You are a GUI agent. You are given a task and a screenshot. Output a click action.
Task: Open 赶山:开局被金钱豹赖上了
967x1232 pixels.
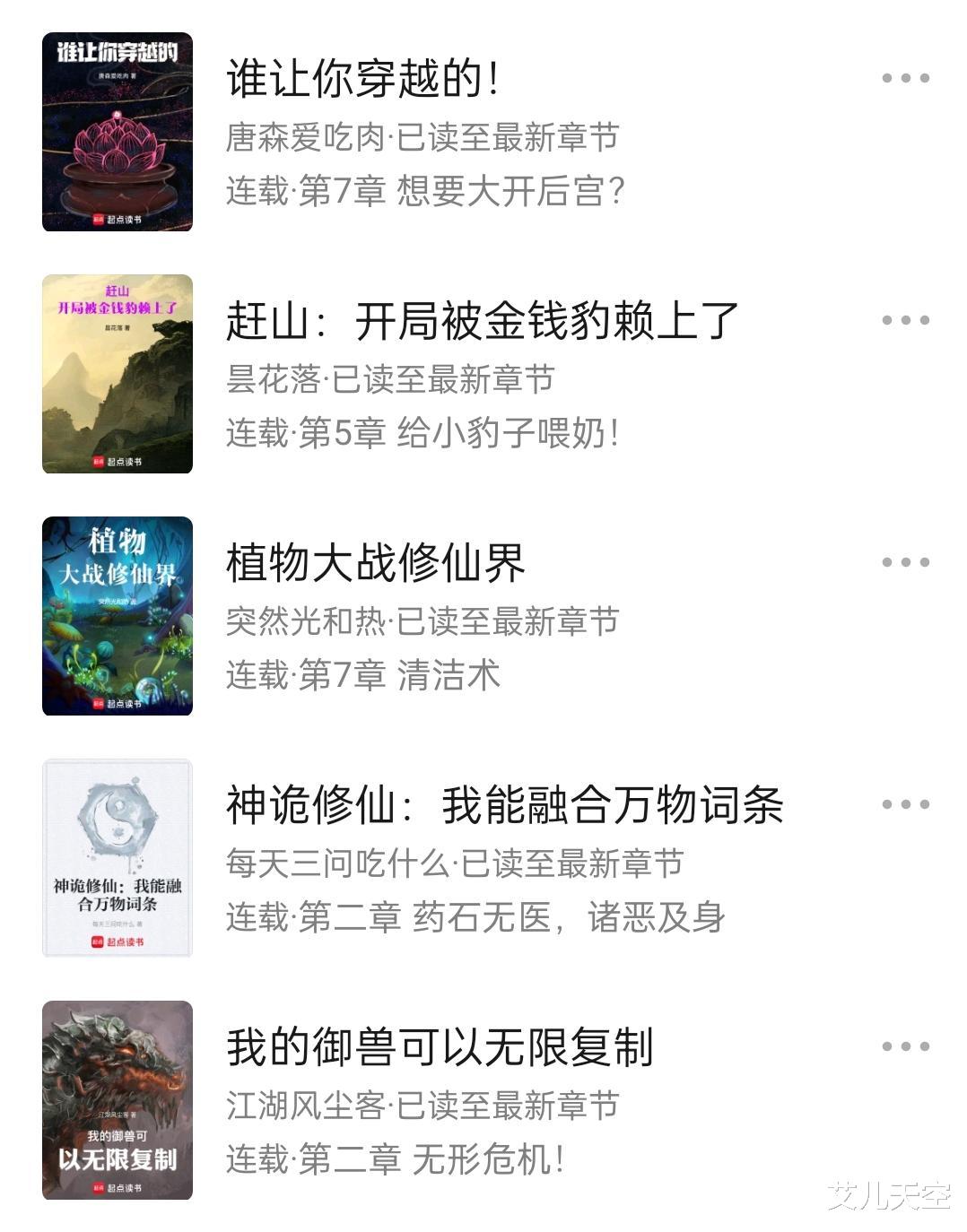482,321
